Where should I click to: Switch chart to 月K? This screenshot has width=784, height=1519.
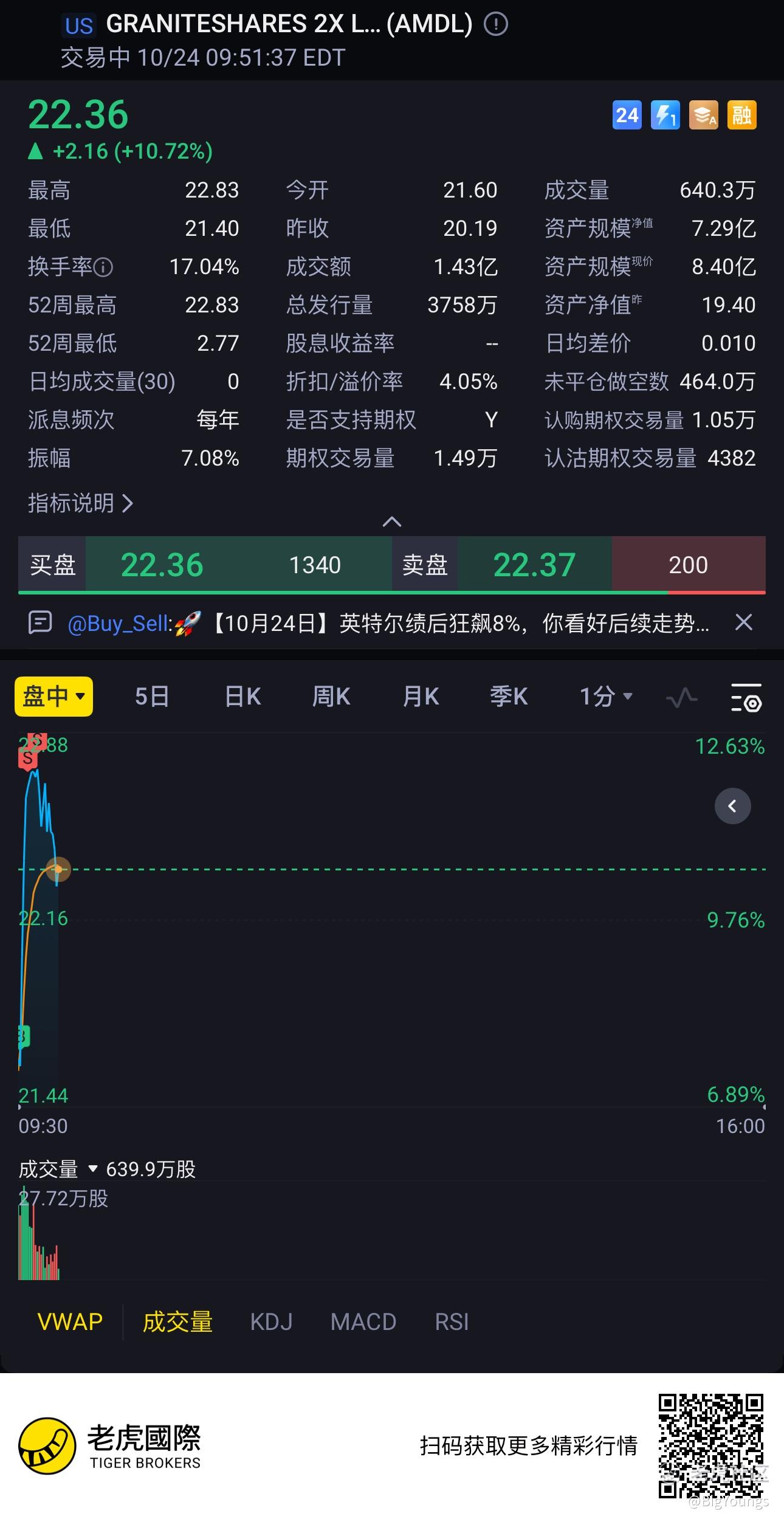pyautogui.click(x=421, y=697)
